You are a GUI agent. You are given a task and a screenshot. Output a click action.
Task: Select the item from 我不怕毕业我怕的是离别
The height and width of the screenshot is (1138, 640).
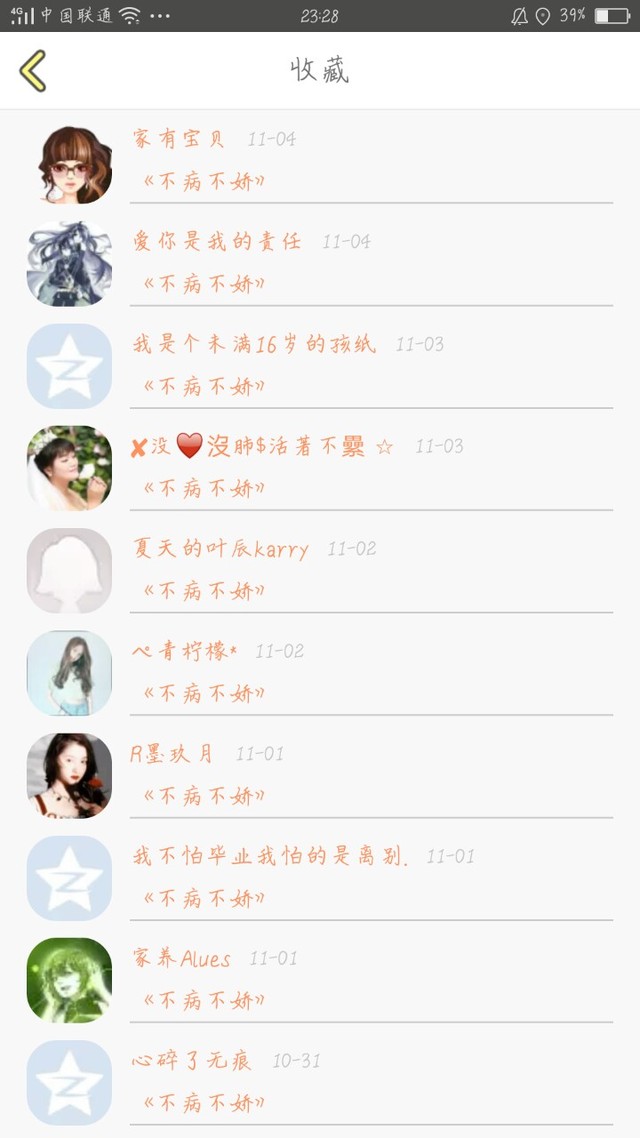pyautogui.click(x=320, y=877)
